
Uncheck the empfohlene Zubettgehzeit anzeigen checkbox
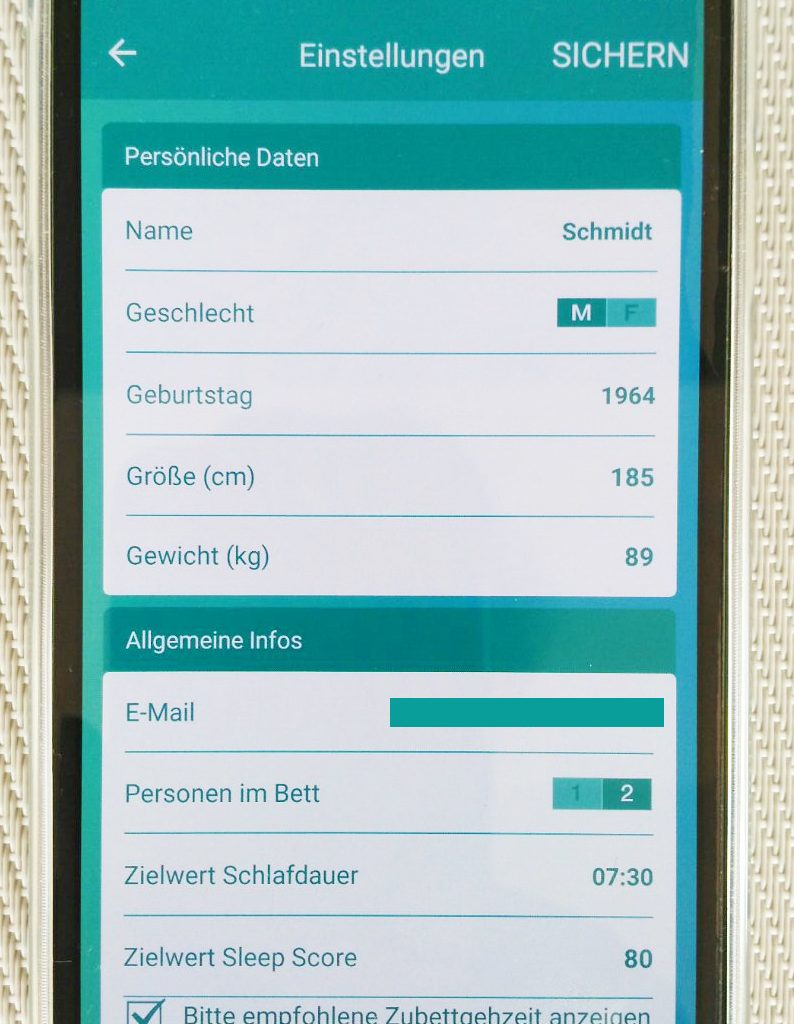click(147, 1012)
